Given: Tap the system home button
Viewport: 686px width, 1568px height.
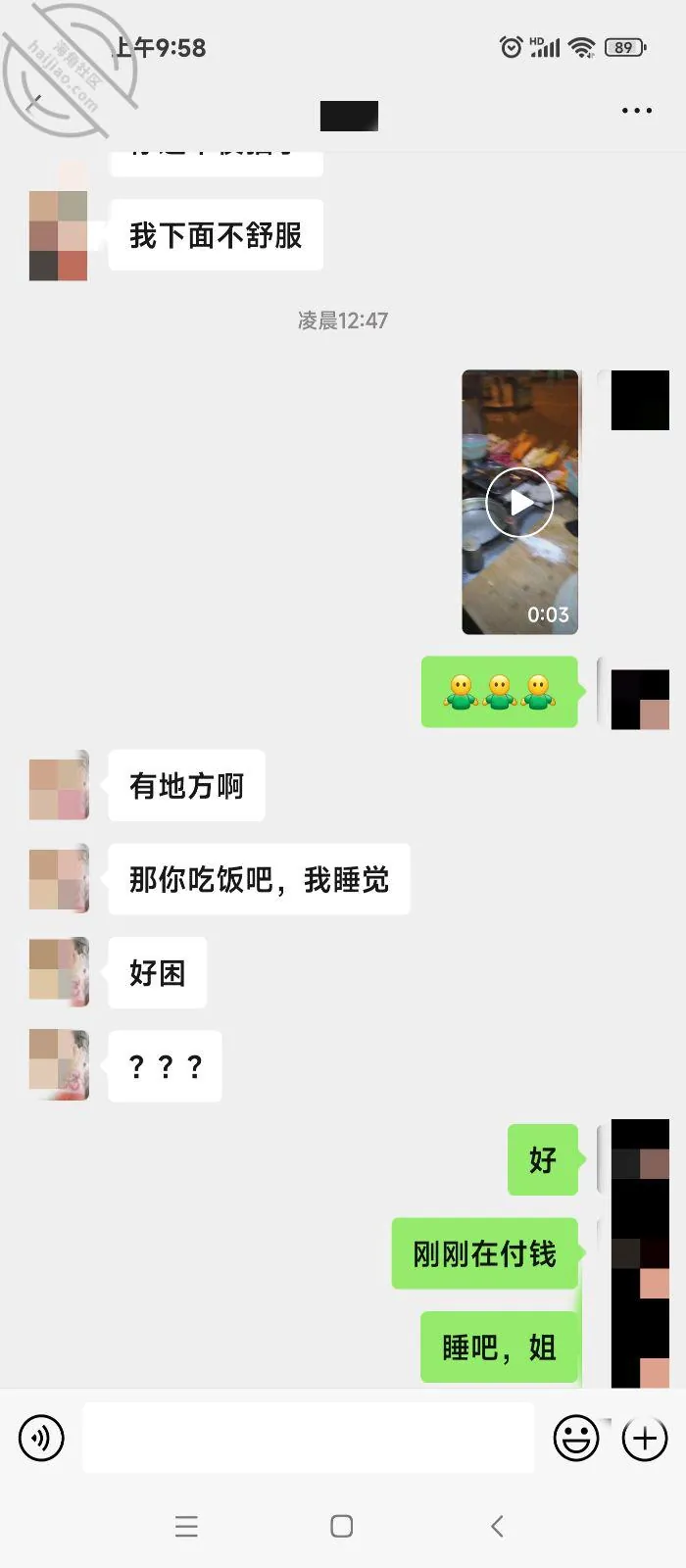Looking at the screenshot, I should 342,1526.
